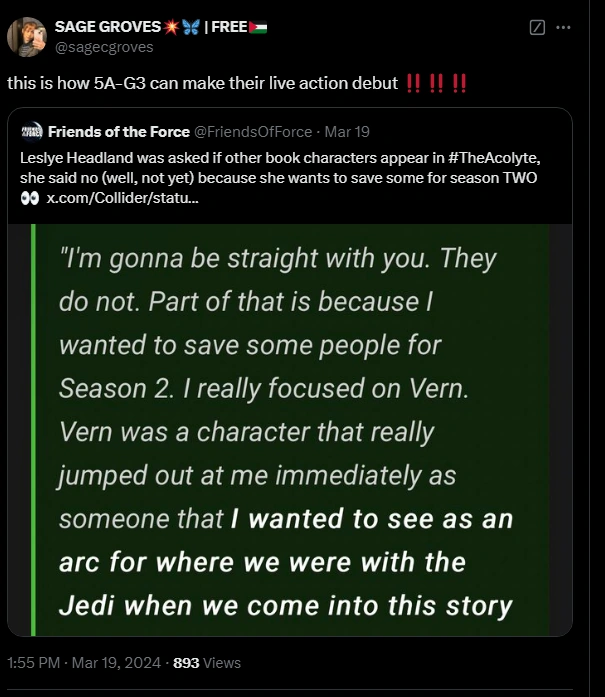Viewport: 605px width, 697px height.
Task: Follow the x.com/Collider link
Action: click(x=122, y=198)
